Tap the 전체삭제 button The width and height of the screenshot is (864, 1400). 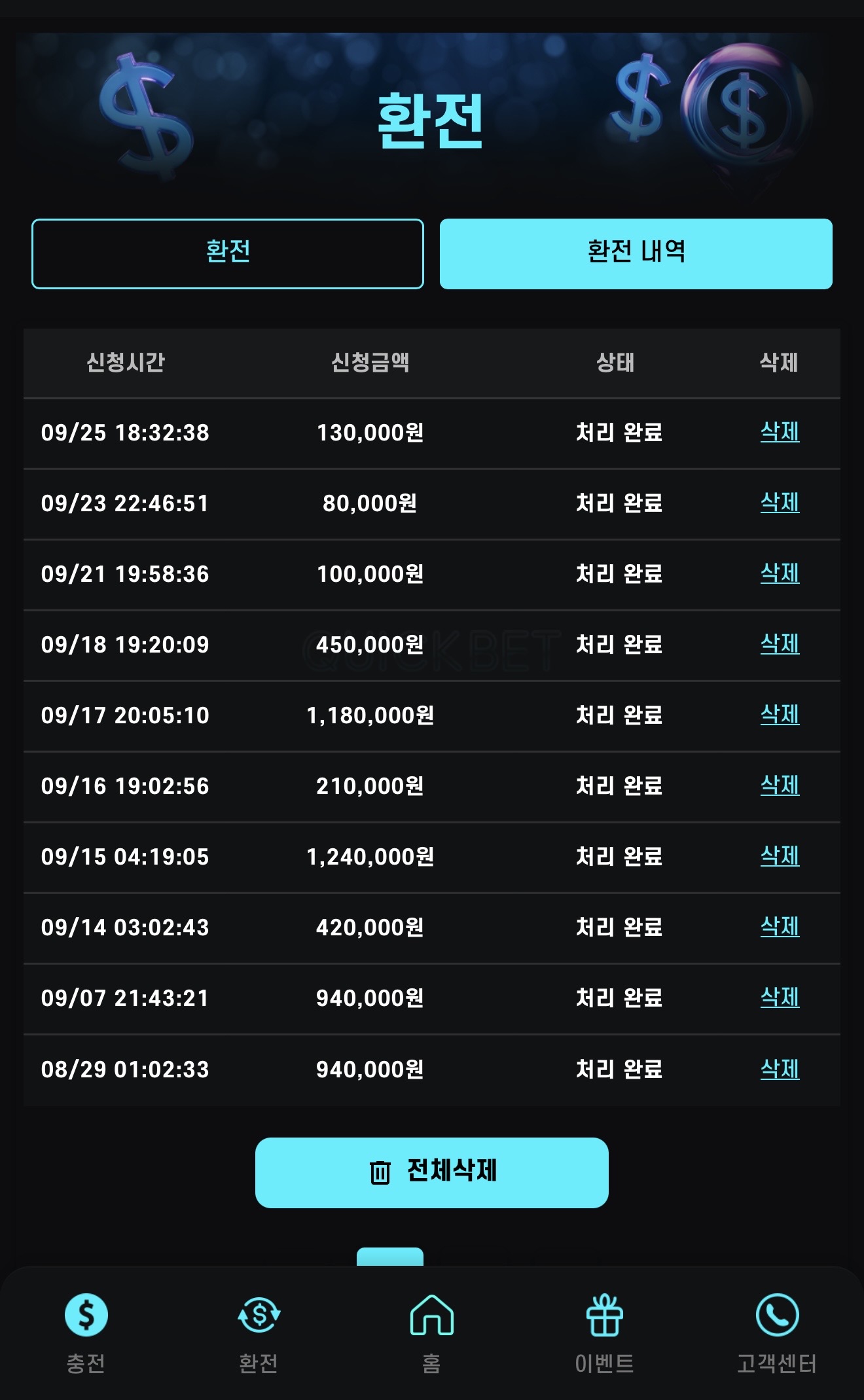(x=431, y=1172)
